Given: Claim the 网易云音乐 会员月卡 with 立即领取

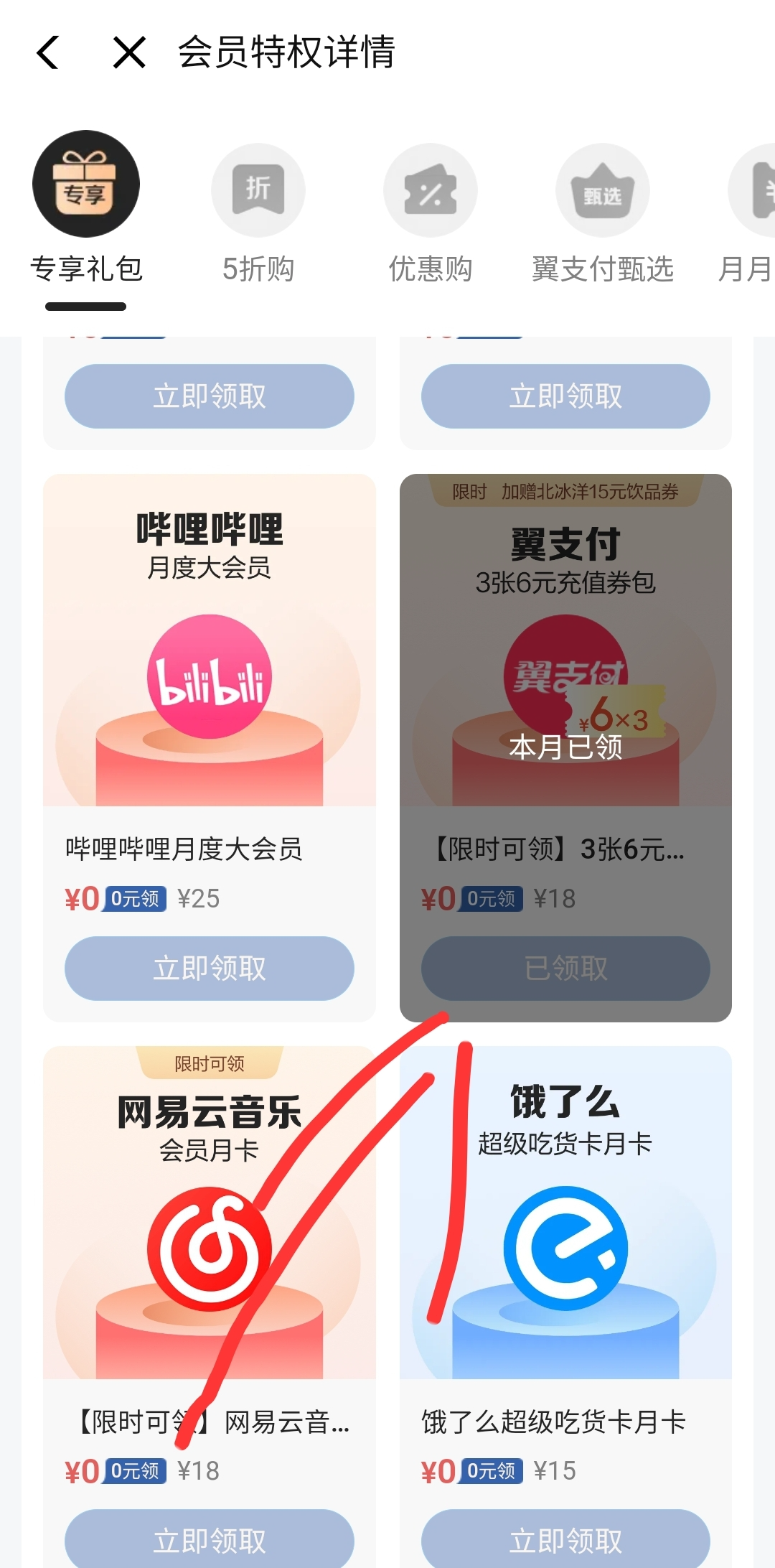Looking at the screenshot, I should (x=209, y=1539).
